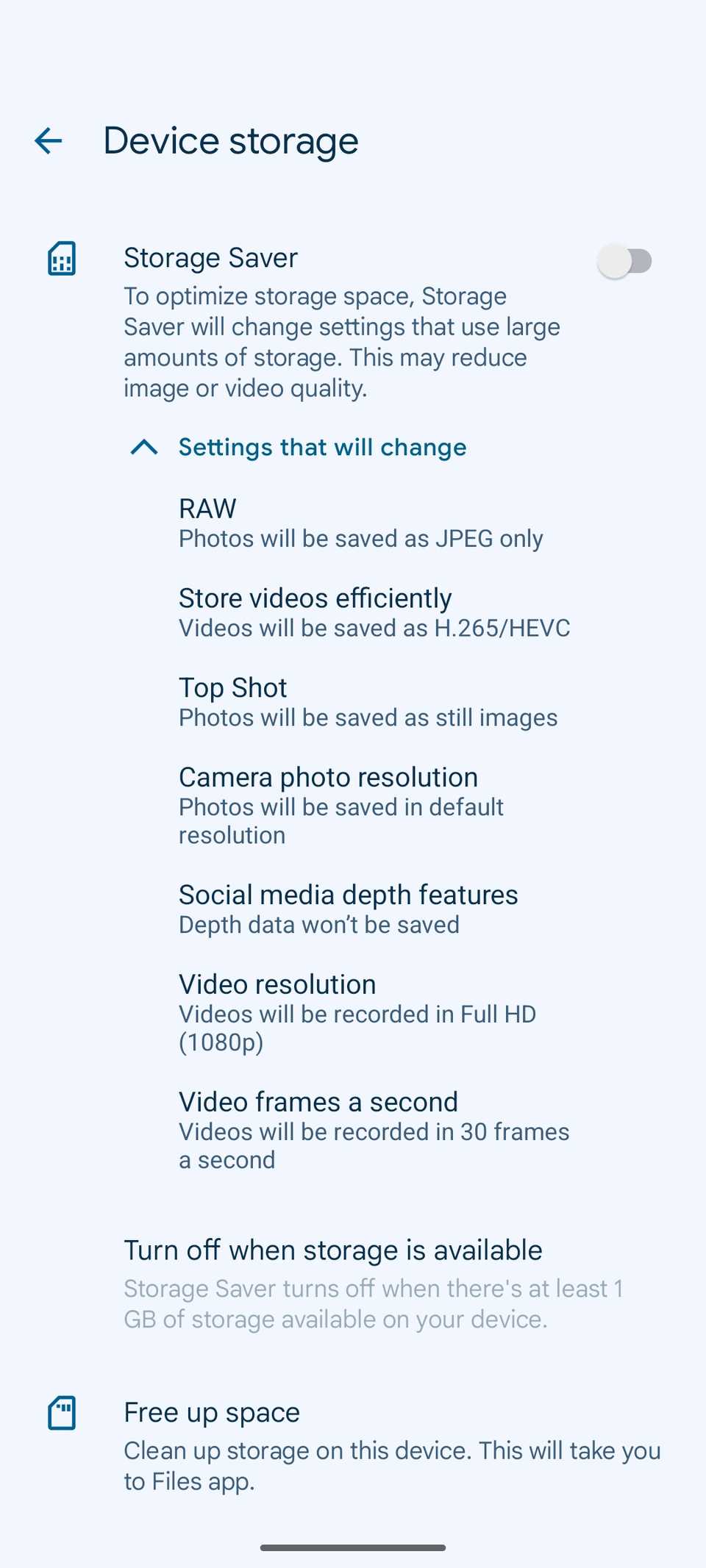Click Turn off when storage is available label
The width and height of the screenshot is (706, 1568).
(x=333, y=1250)
